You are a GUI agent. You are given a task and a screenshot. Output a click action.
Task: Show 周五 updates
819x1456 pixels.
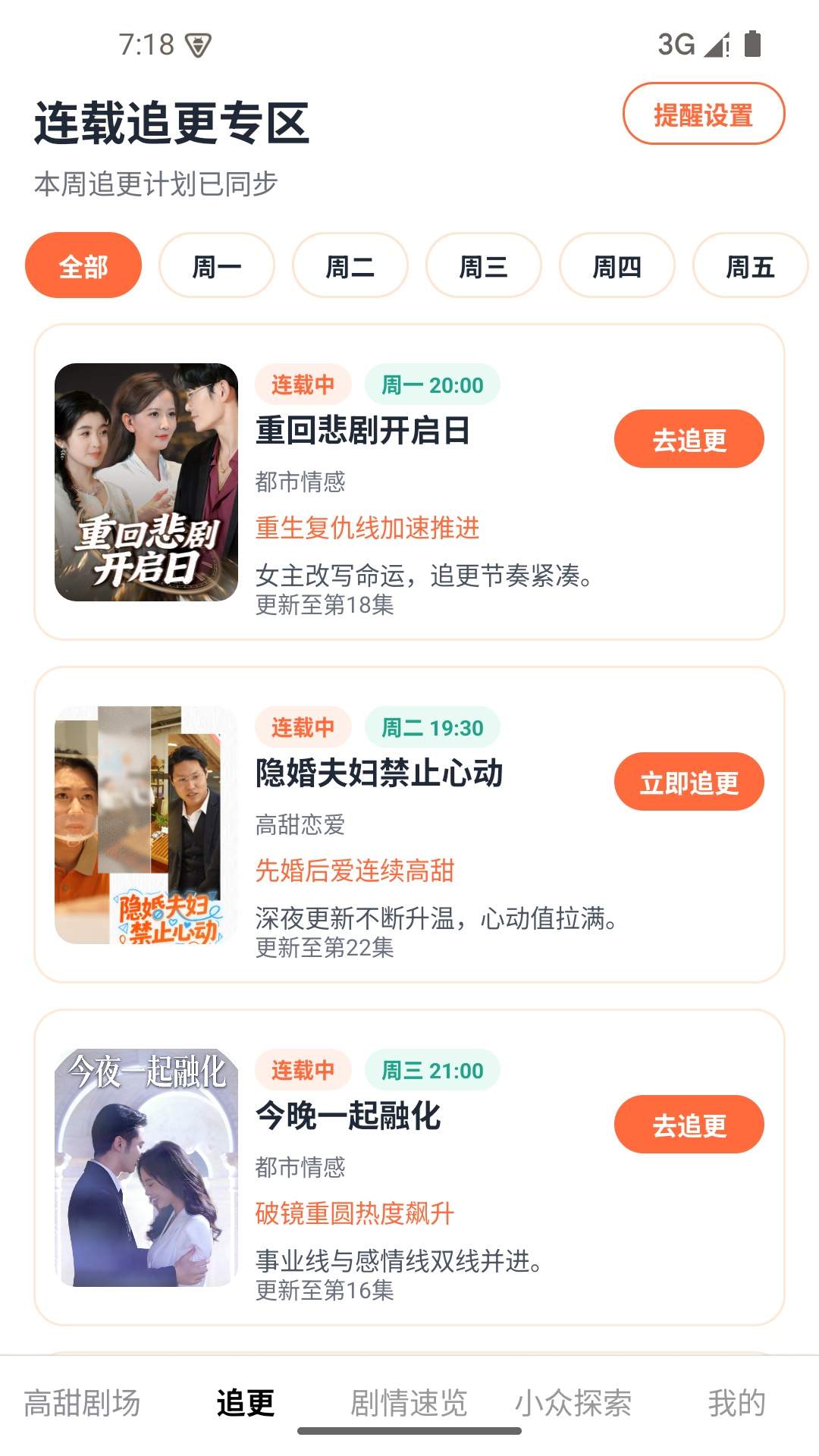(x=751, y=265)
